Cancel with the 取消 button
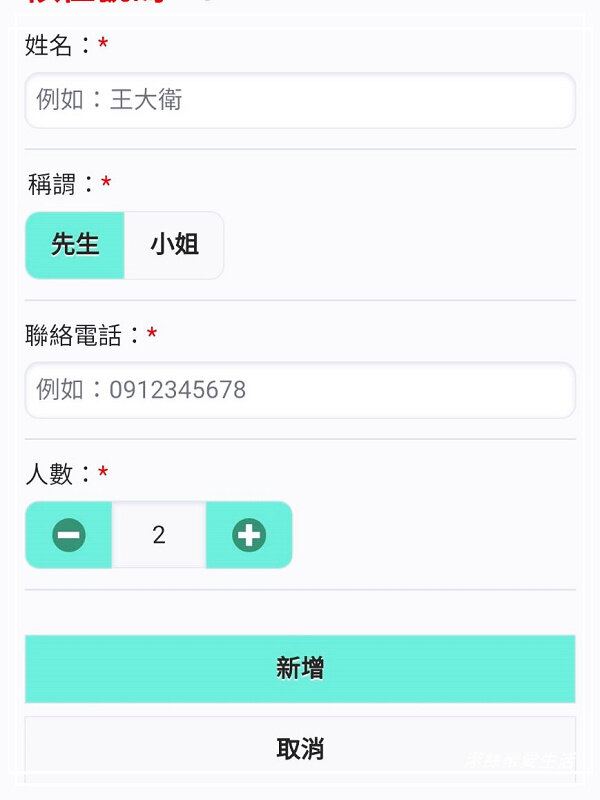This screenshot has height=800, width=600. (300, 748)
